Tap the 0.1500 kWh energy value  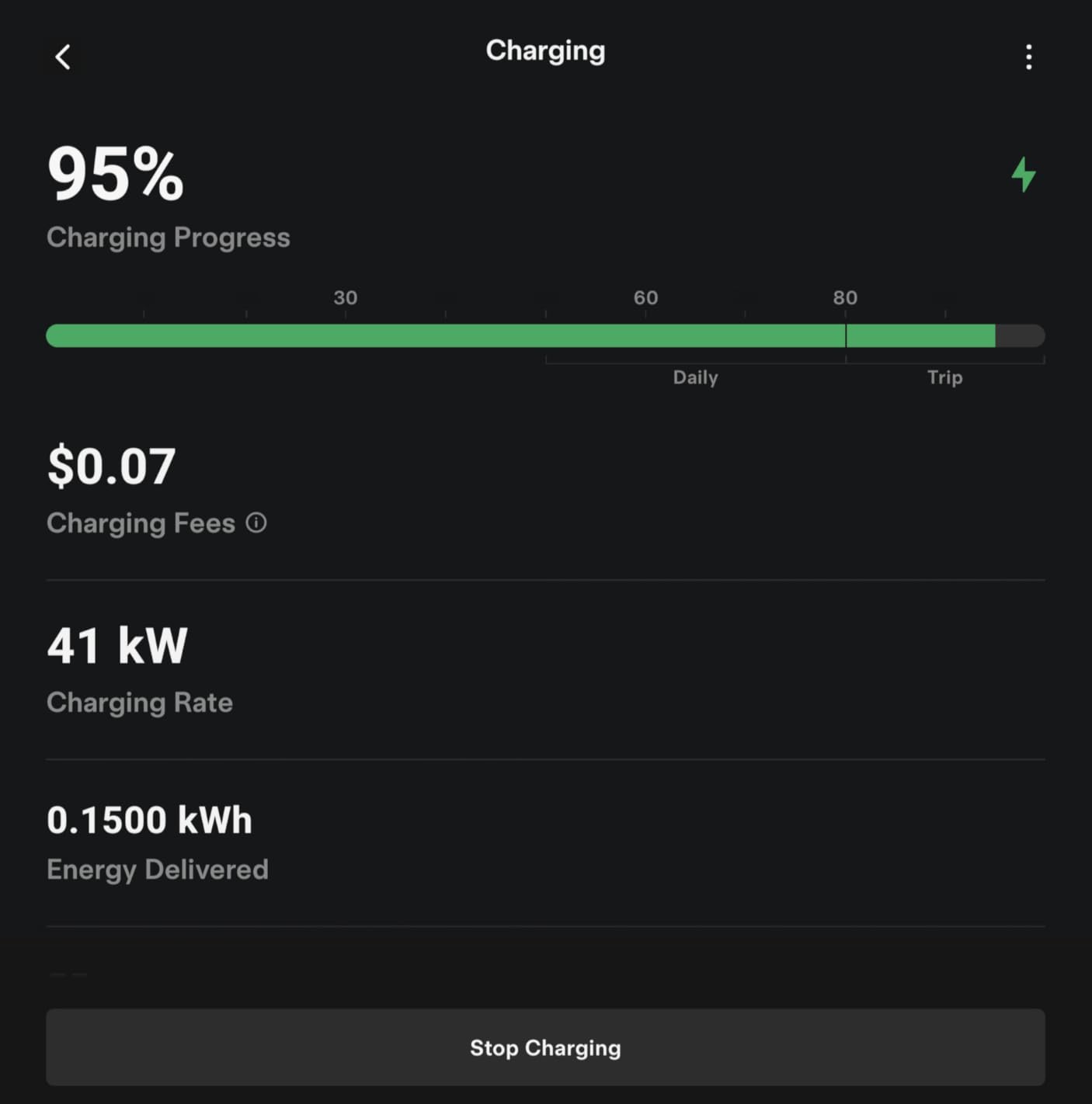tap(150, 819)
